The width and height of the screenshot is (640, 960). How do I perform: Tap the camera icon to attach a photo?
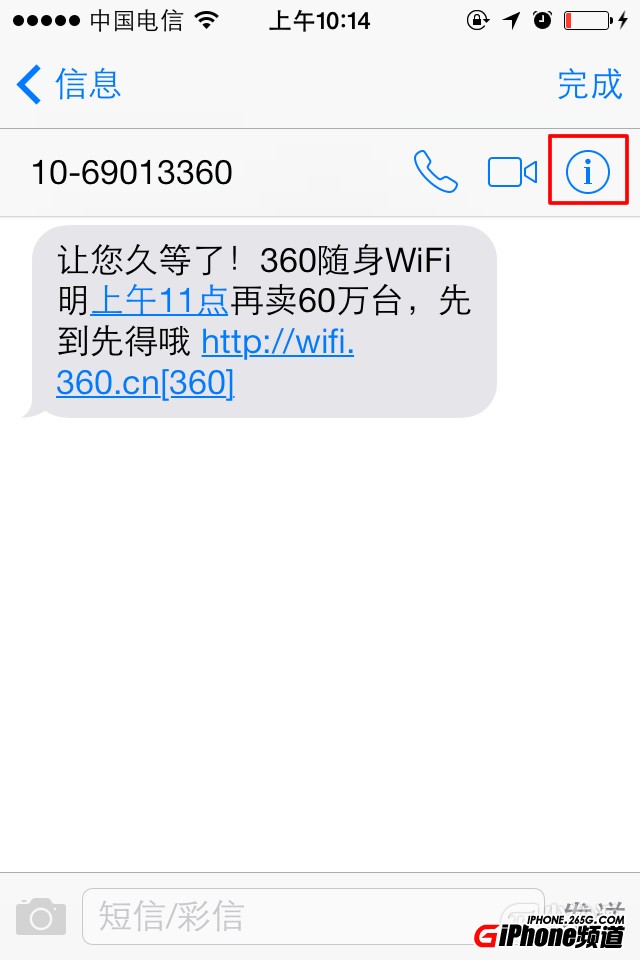tap(41, 916)
